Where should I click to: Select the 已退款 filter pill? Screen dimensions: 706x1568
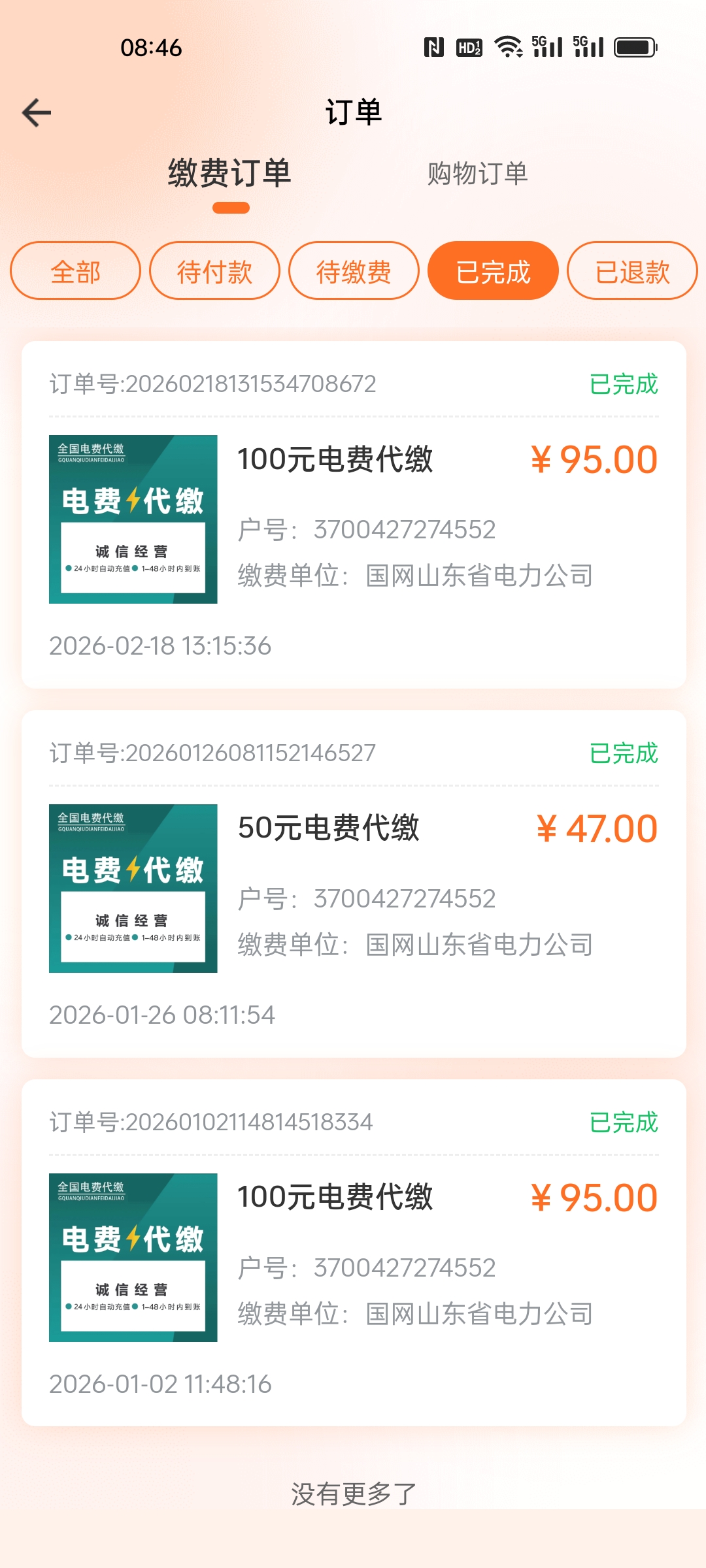632,270
